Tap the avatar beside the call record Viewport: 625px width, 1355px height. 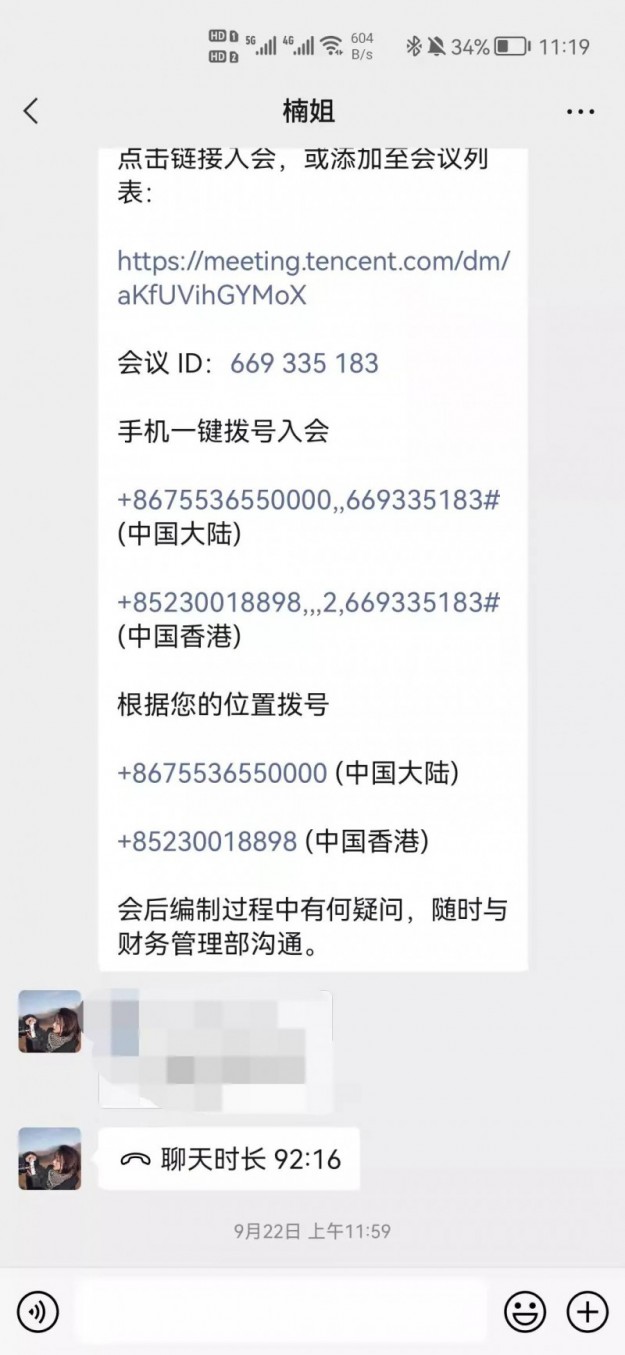tap(50, 1159)
